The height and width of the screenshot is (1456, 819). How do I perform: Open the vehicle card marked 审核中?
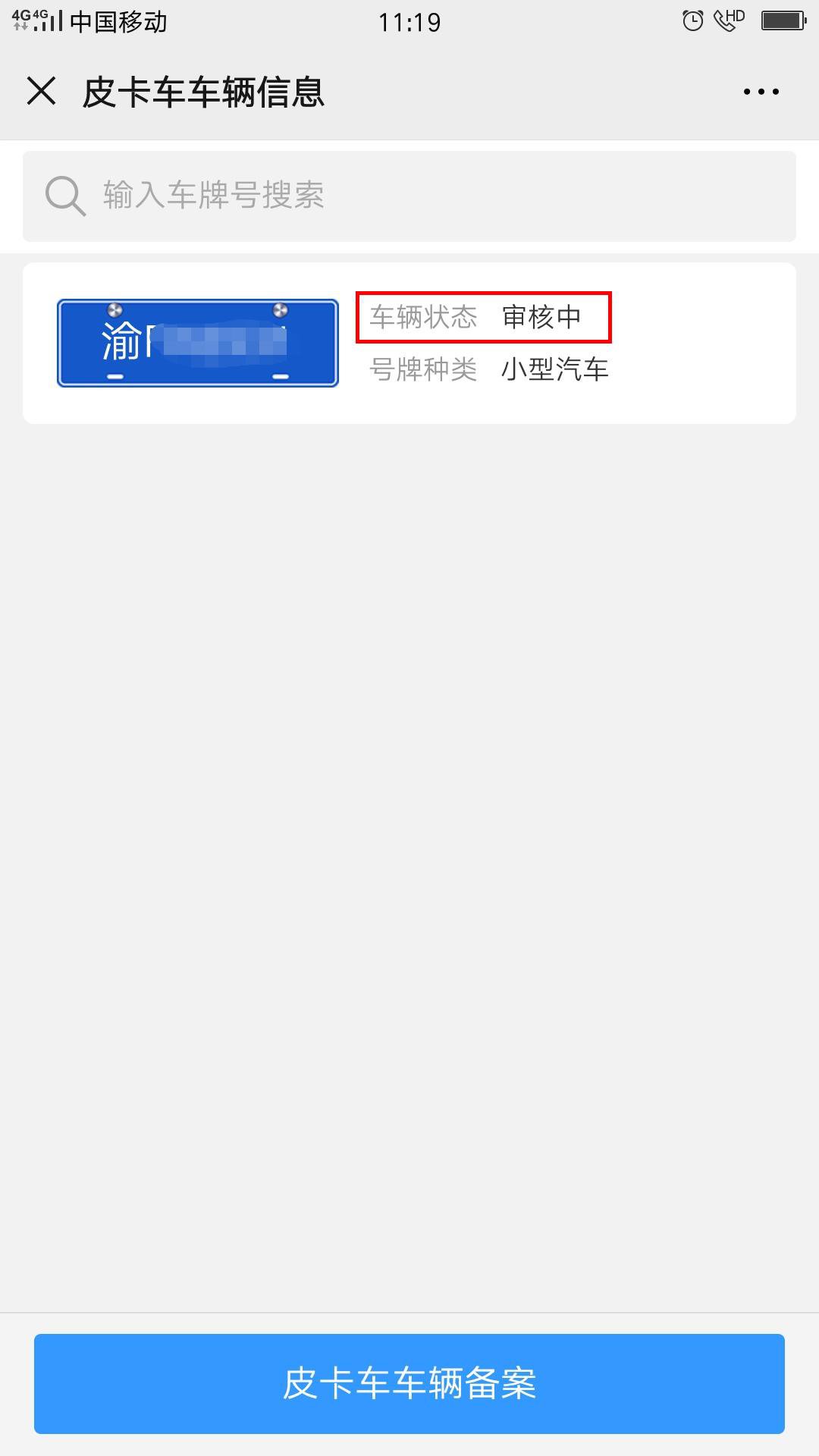[409, 343]
